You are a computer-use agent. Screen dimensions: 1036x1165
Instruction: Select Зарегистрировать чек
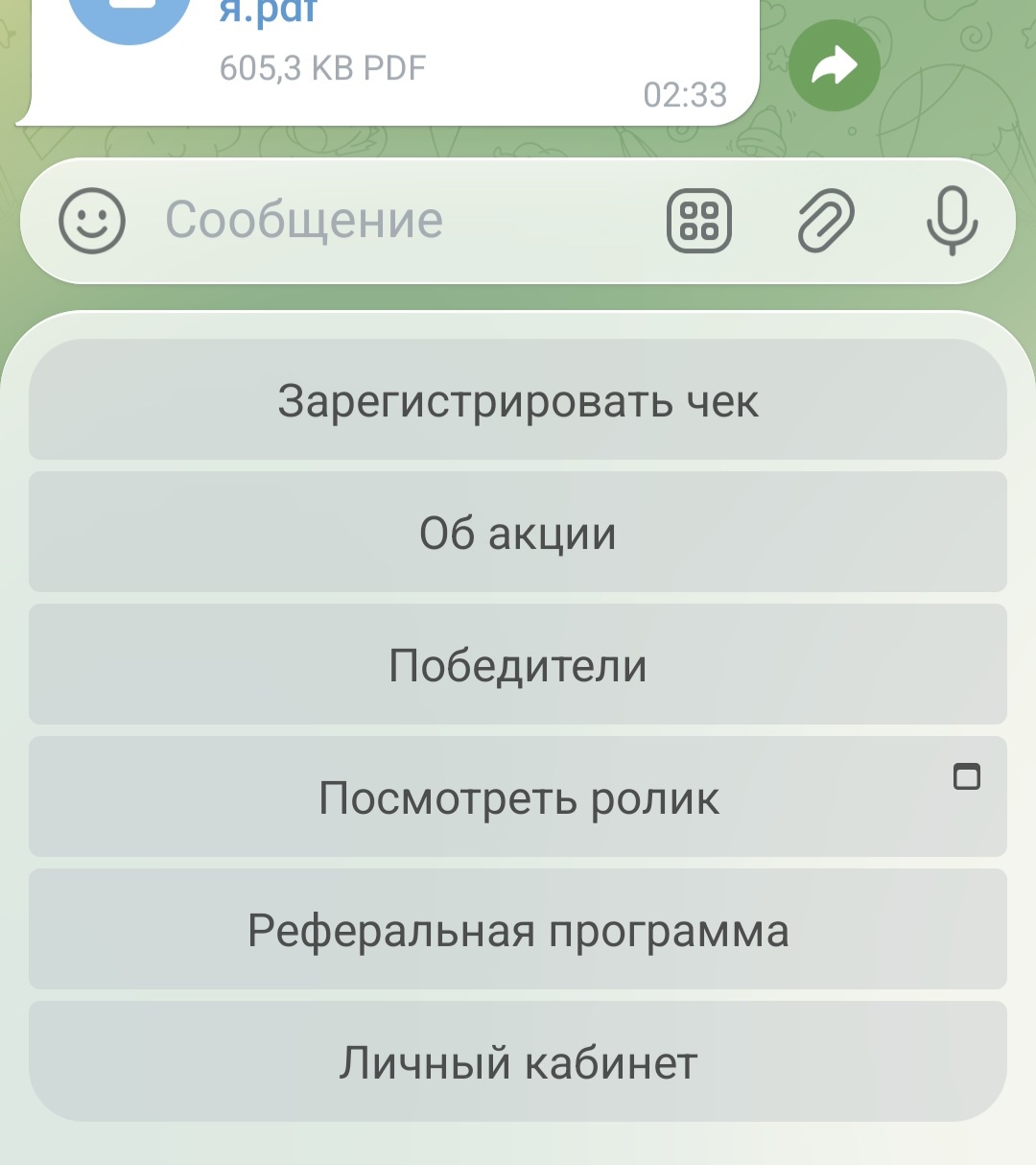click(x=518, y=400)
